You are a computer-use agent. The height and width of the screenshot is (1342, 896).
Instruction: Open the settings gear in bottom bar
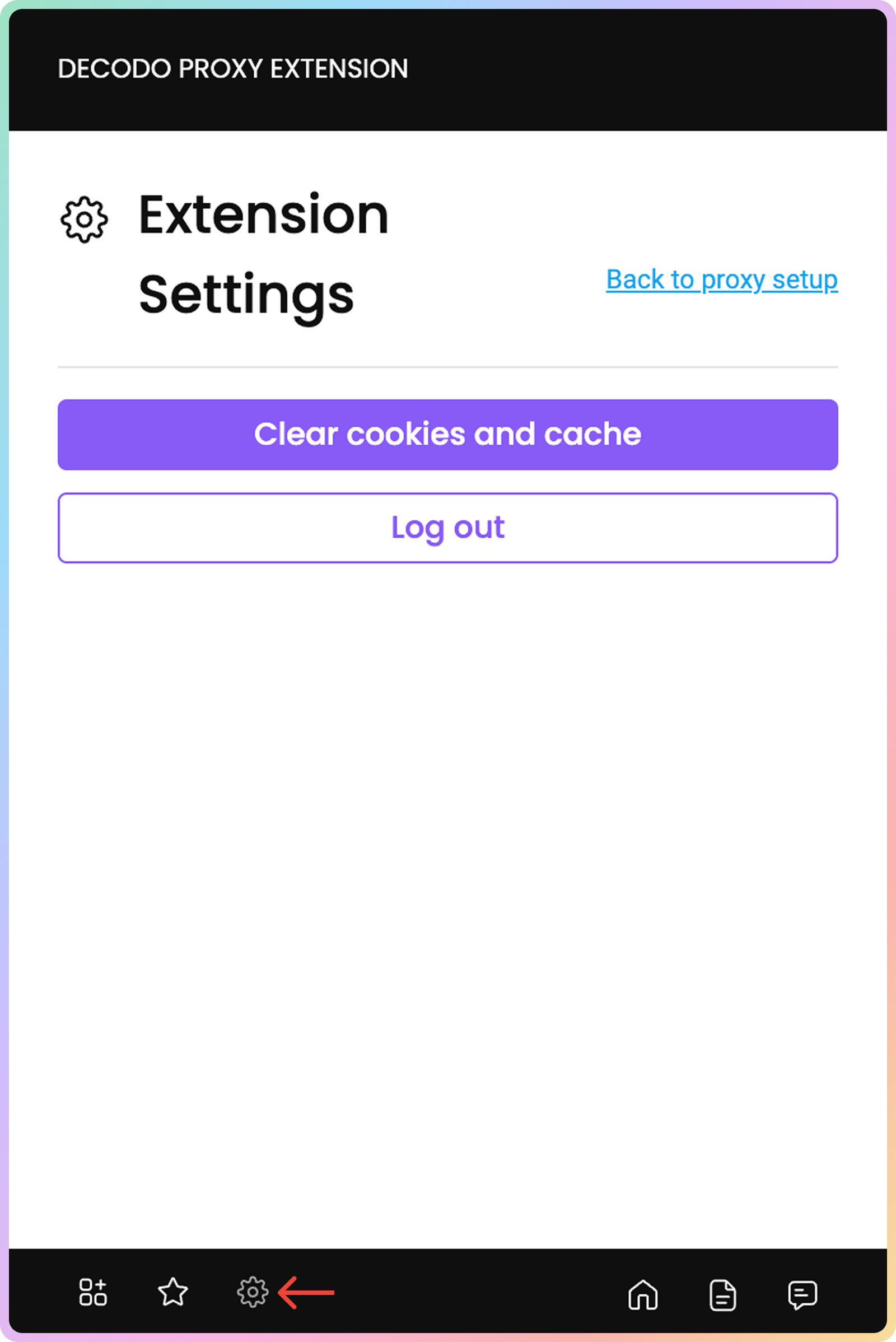[x=252, y=1292]
